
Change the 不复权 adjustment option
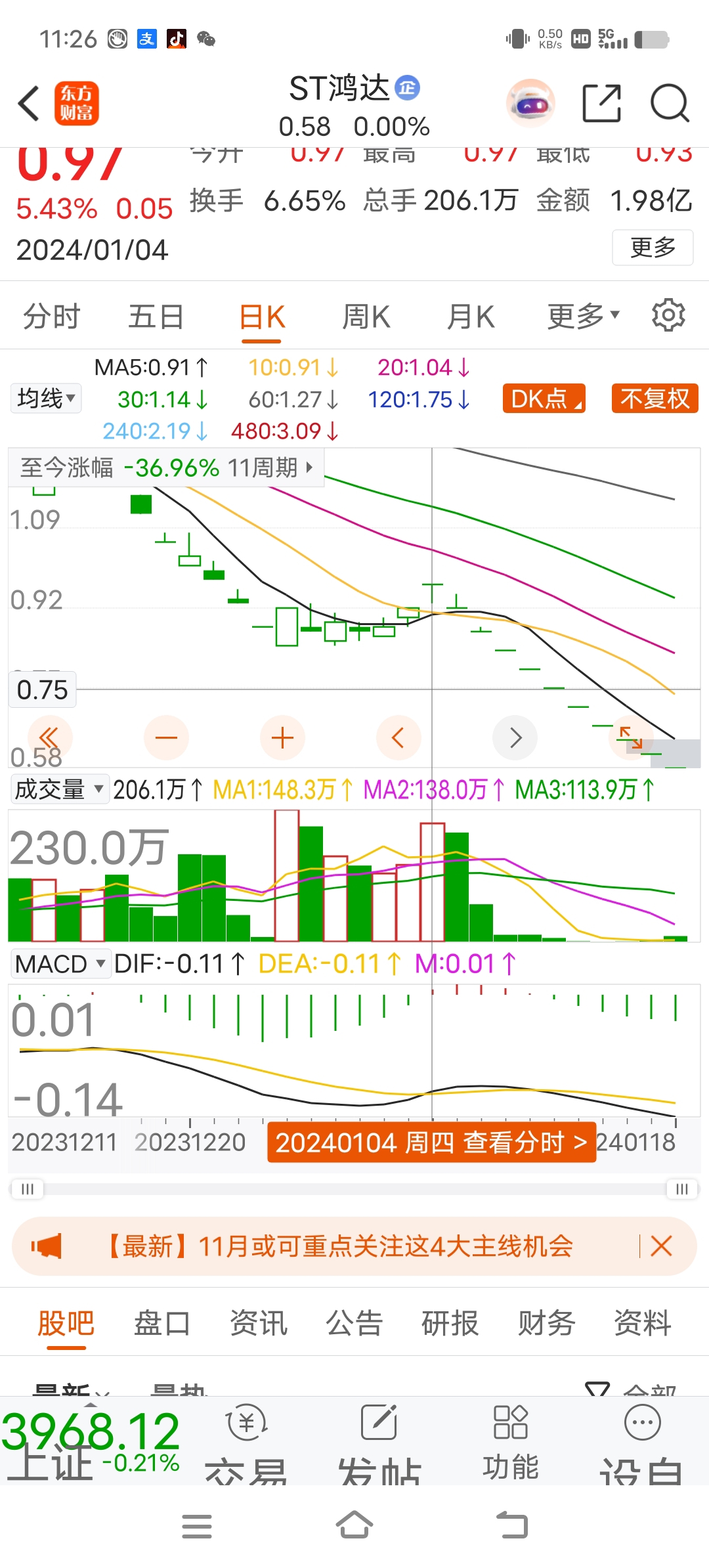pos(655,399)
